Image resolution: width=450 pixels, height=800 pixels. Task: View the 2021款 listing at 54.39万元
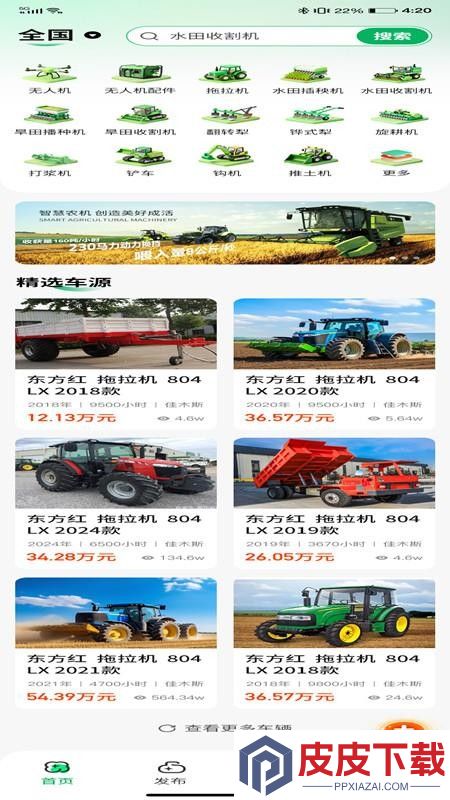(x=116, y=643)
